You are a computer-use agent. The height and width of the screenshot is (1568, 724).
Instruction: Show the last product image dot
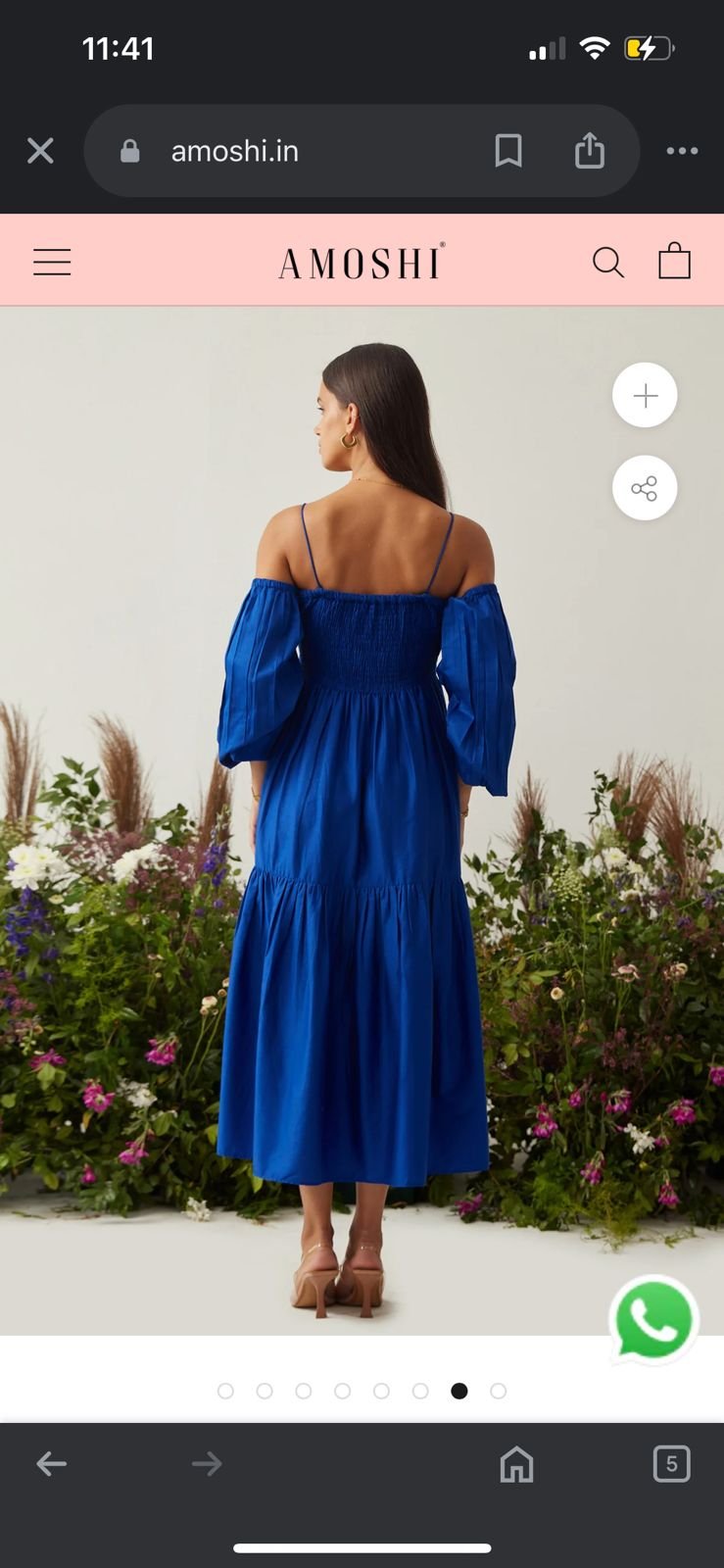498,1391
